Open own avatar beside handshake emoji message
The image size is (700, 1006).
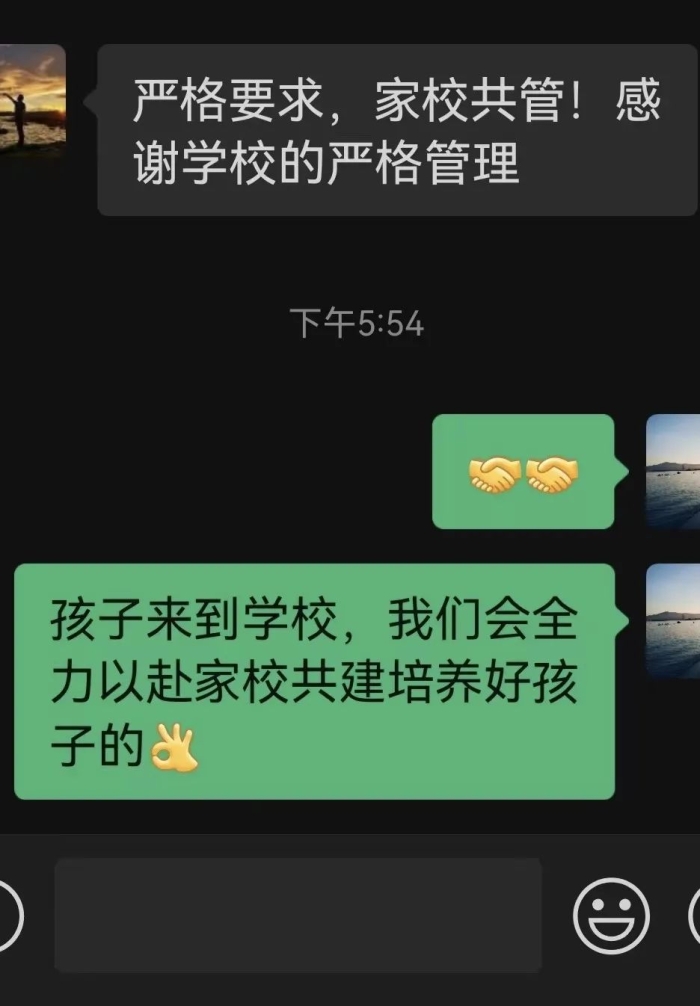pyautogui.click(x=673, y=471)
